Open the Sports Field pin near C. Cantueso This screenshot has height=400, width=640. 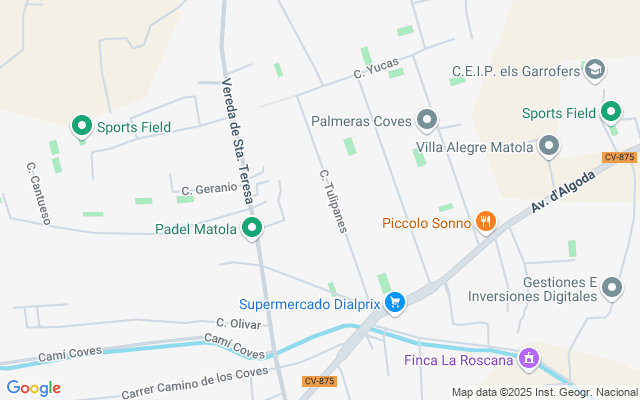[x=81, y=126]
